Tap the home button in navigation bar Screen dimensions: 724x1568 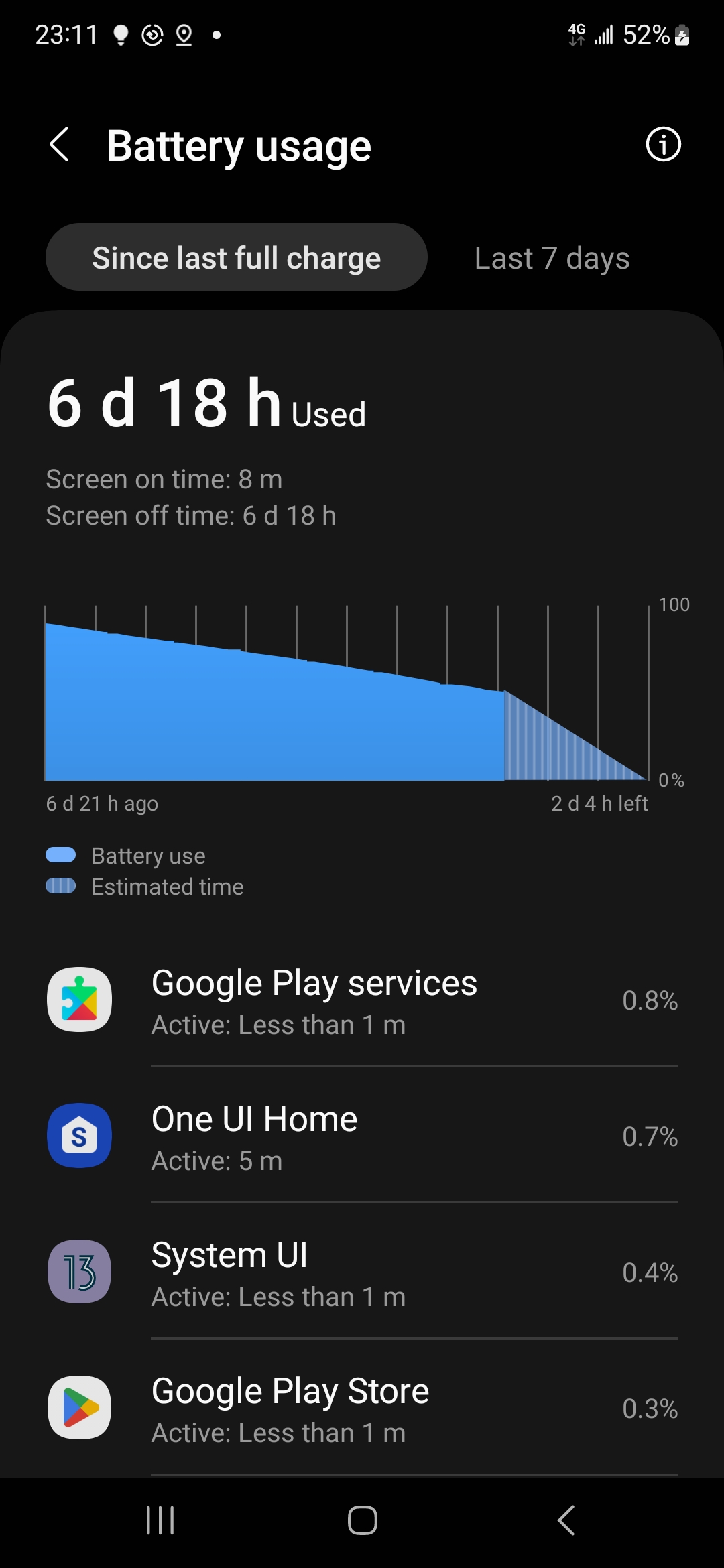pos(363,1520)
